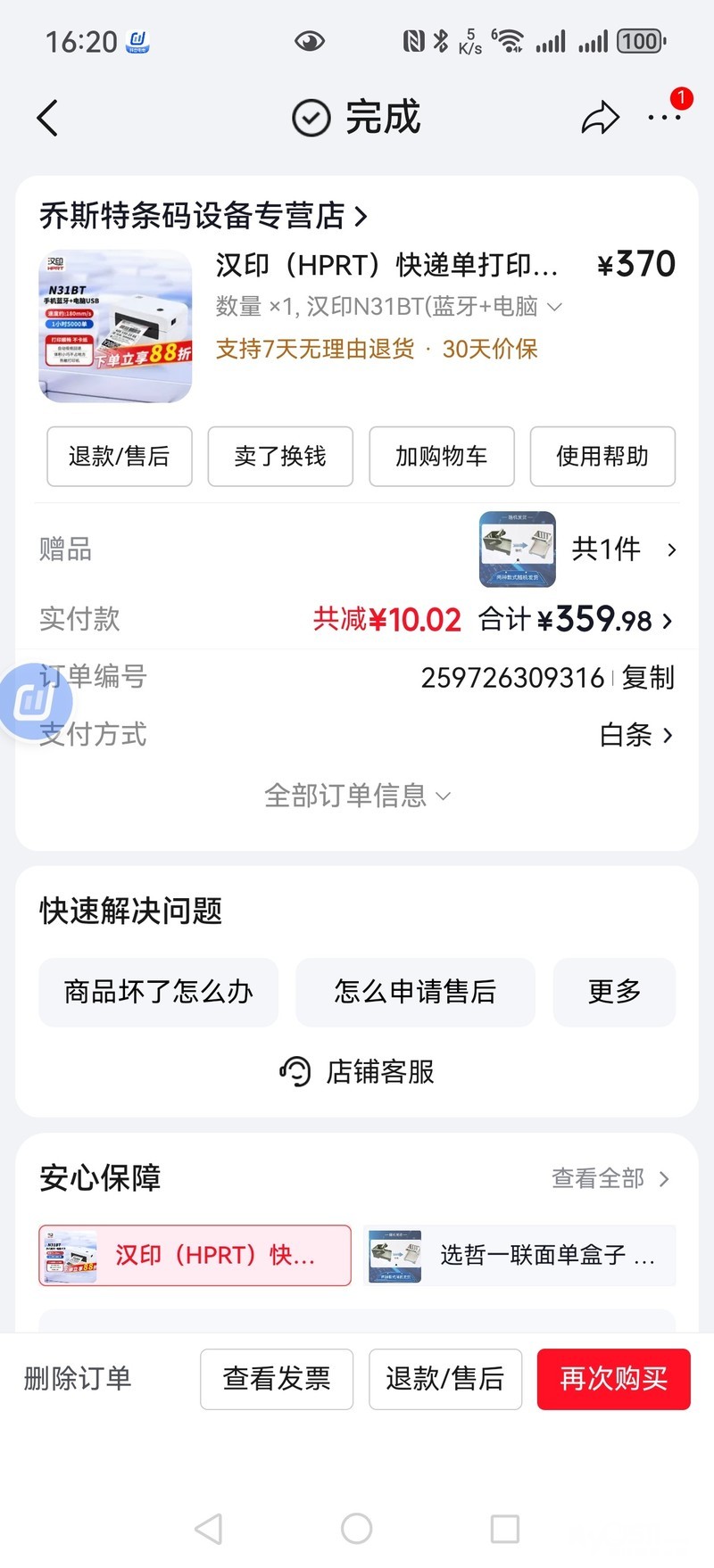Open 查看全部 in 安心保障

pyautogui.click(x=610, y=1179)
